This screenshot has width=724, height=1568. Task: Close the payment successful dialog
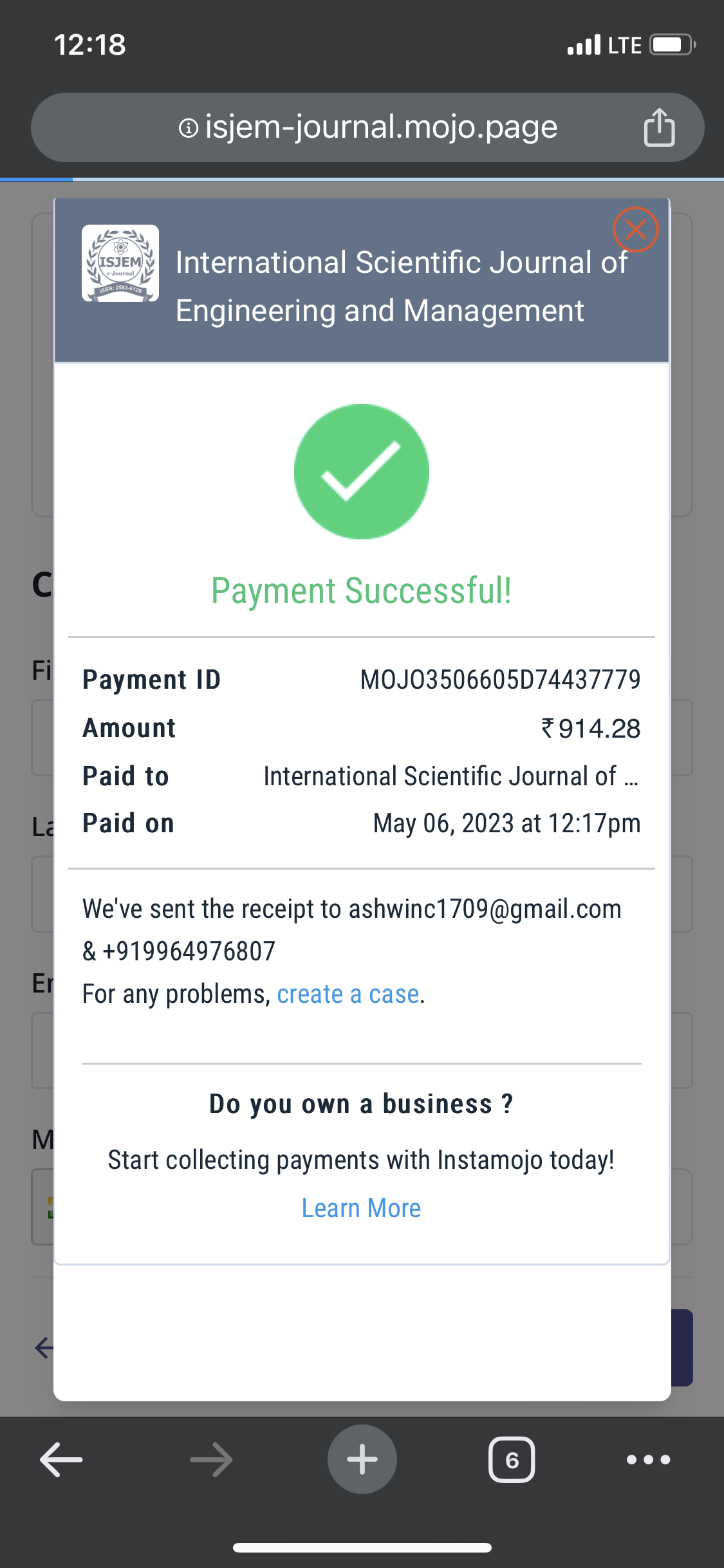click(x=635, y=230)
